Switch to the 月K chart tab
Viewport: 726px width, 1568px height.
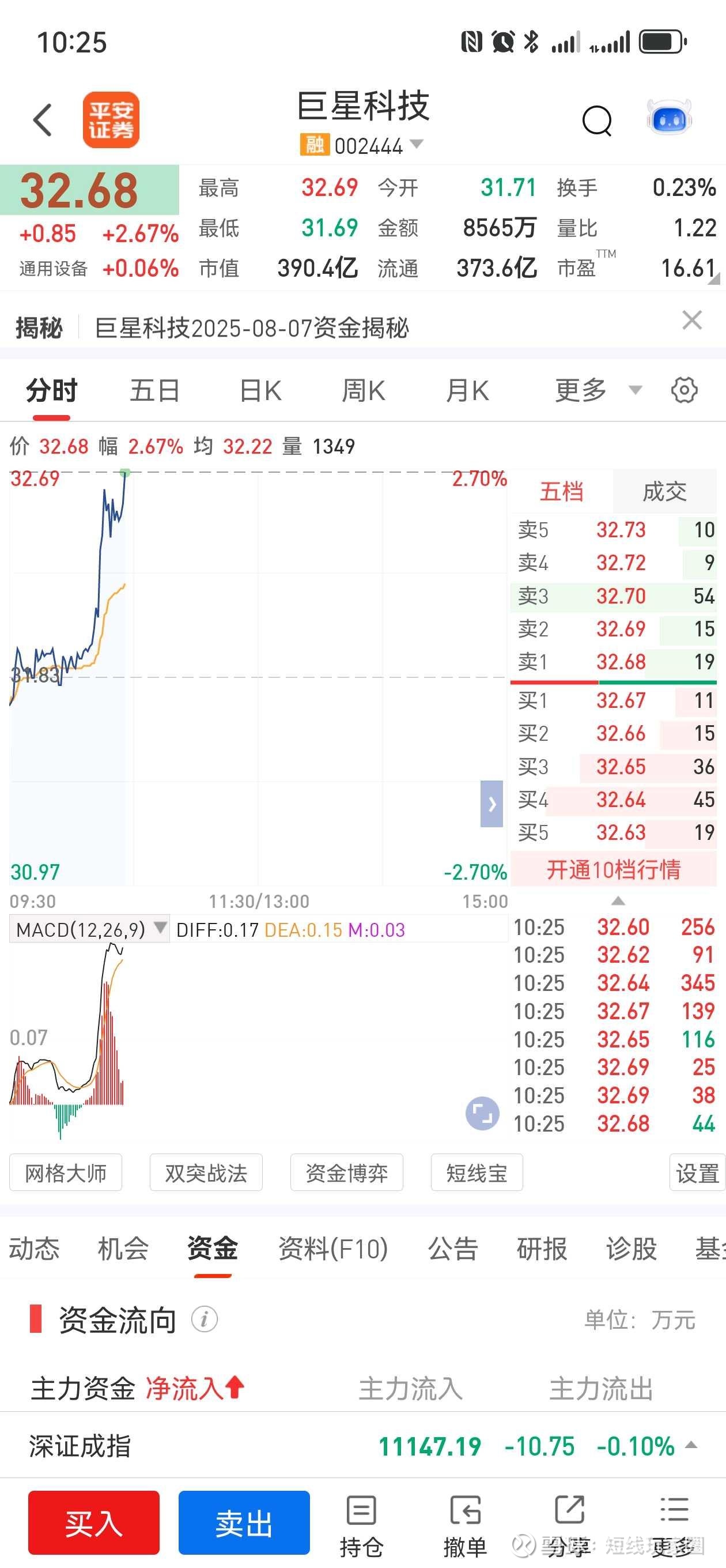pyautogui.click(x=467, y=390)
